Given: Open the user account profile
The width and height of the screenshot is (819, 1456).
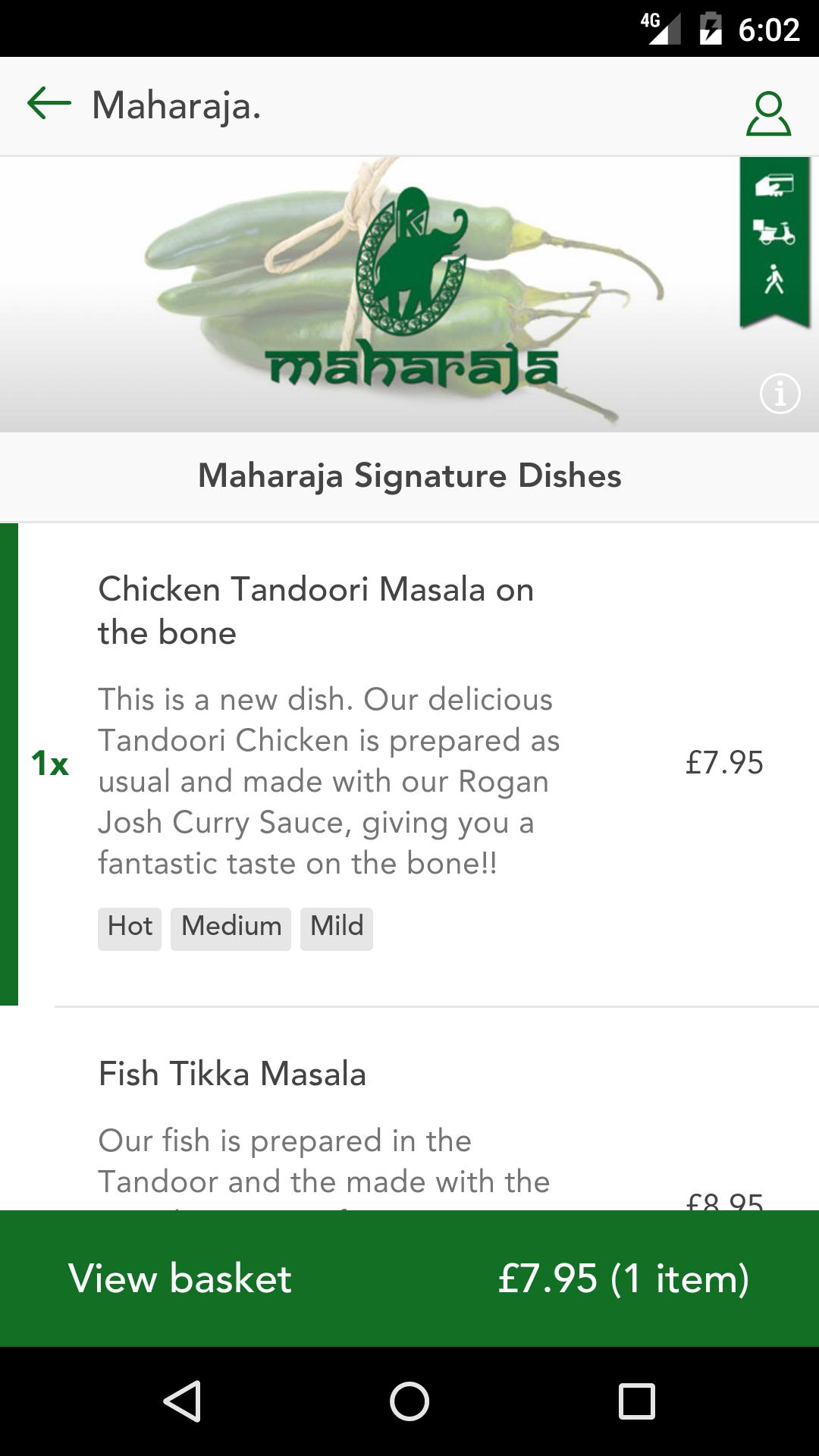Looking at the screenshot, I should click(768, 114).
